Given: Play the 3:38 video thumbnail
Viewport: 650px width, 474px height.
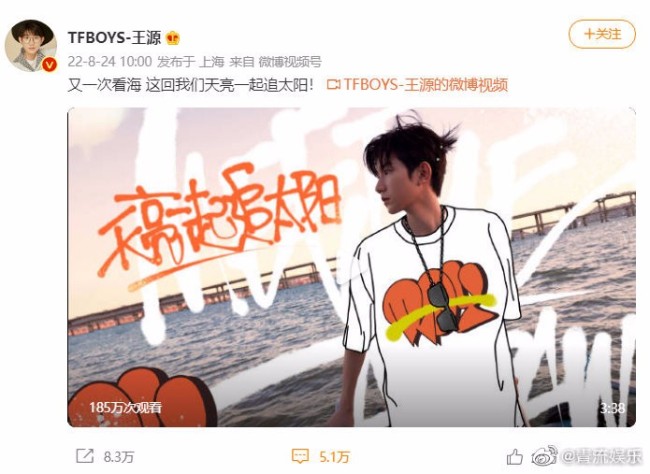Looking at the screenshot, I should point(351,267).
